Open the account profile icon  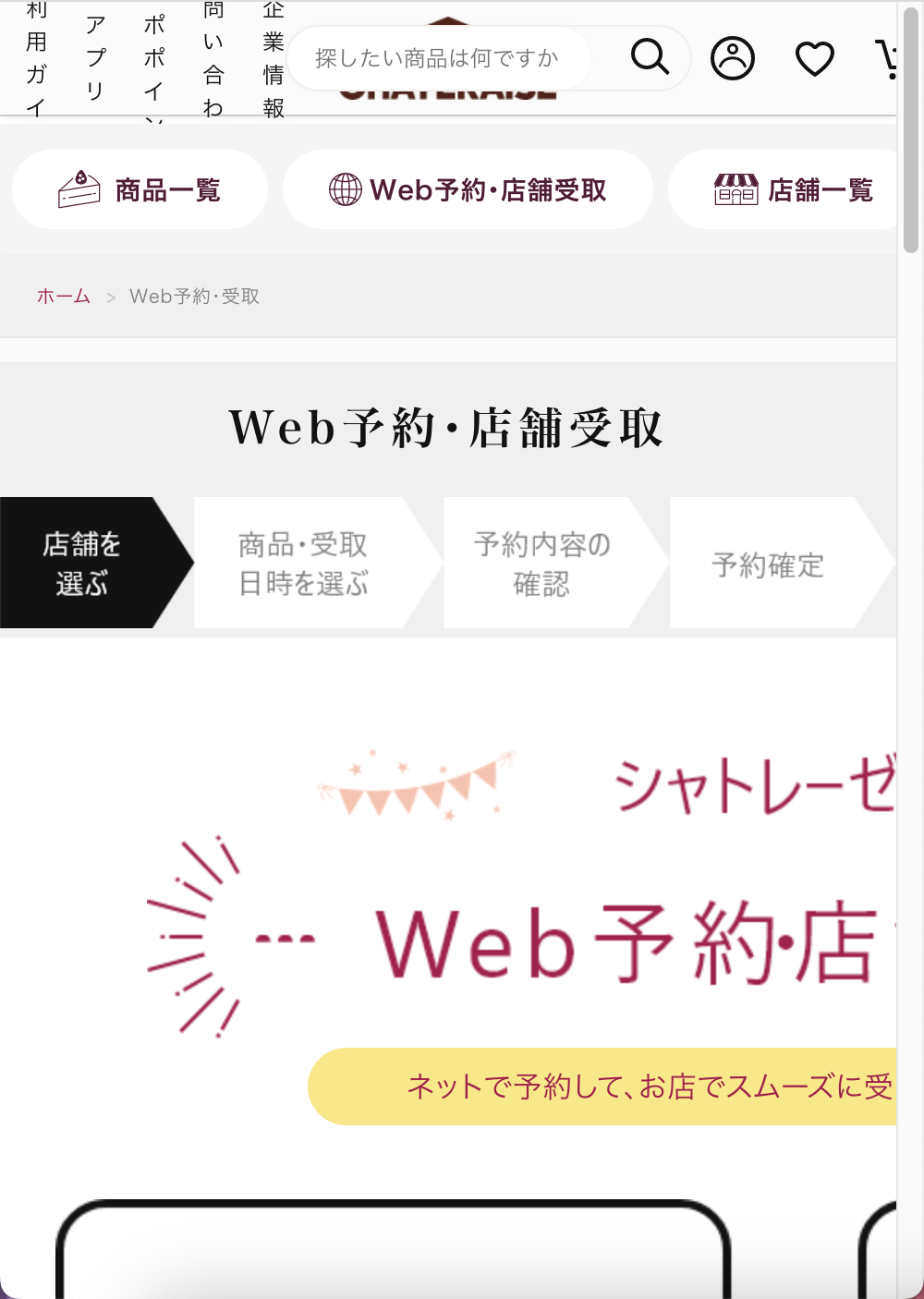[x=732, y=58]
